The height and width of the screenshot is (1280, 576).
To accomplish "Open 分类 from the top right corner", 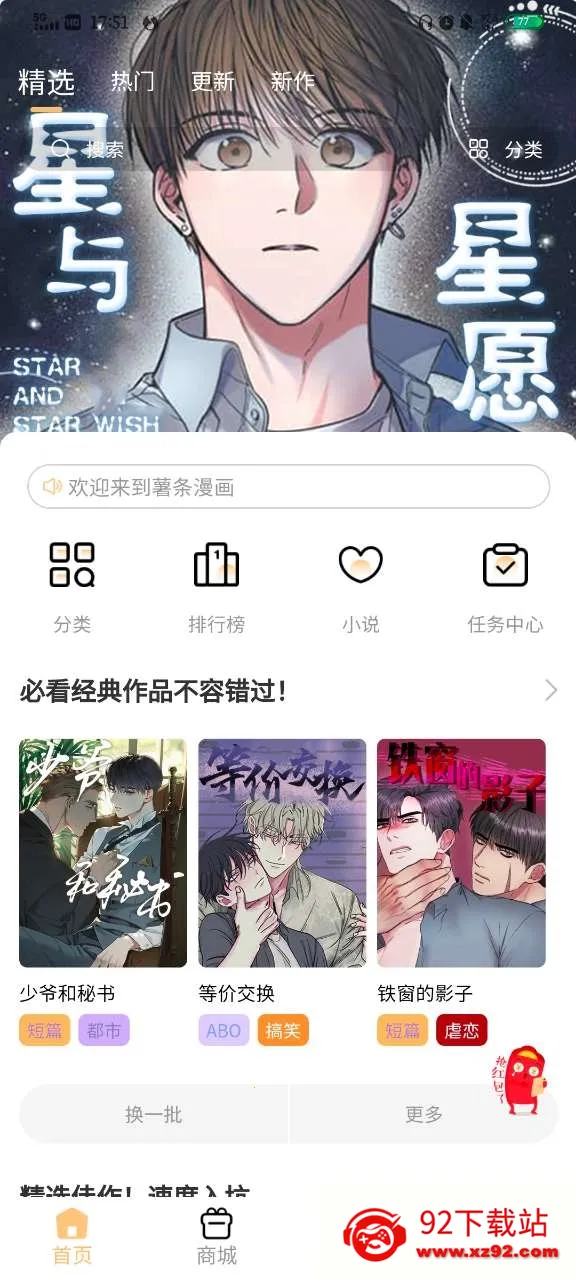I will (x=506, y=150).
